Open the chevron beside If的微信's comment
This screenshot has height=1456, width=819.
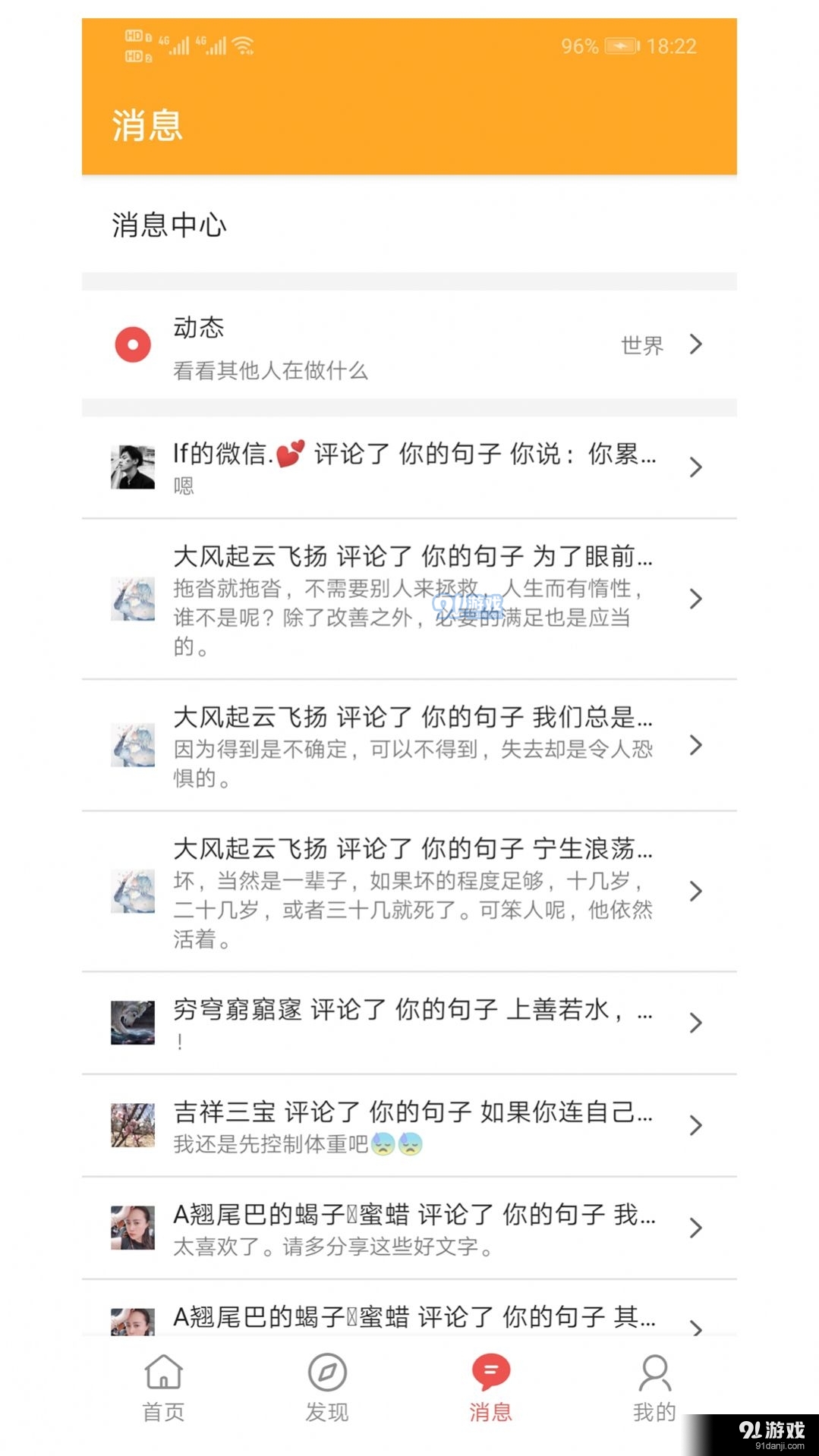695,468
